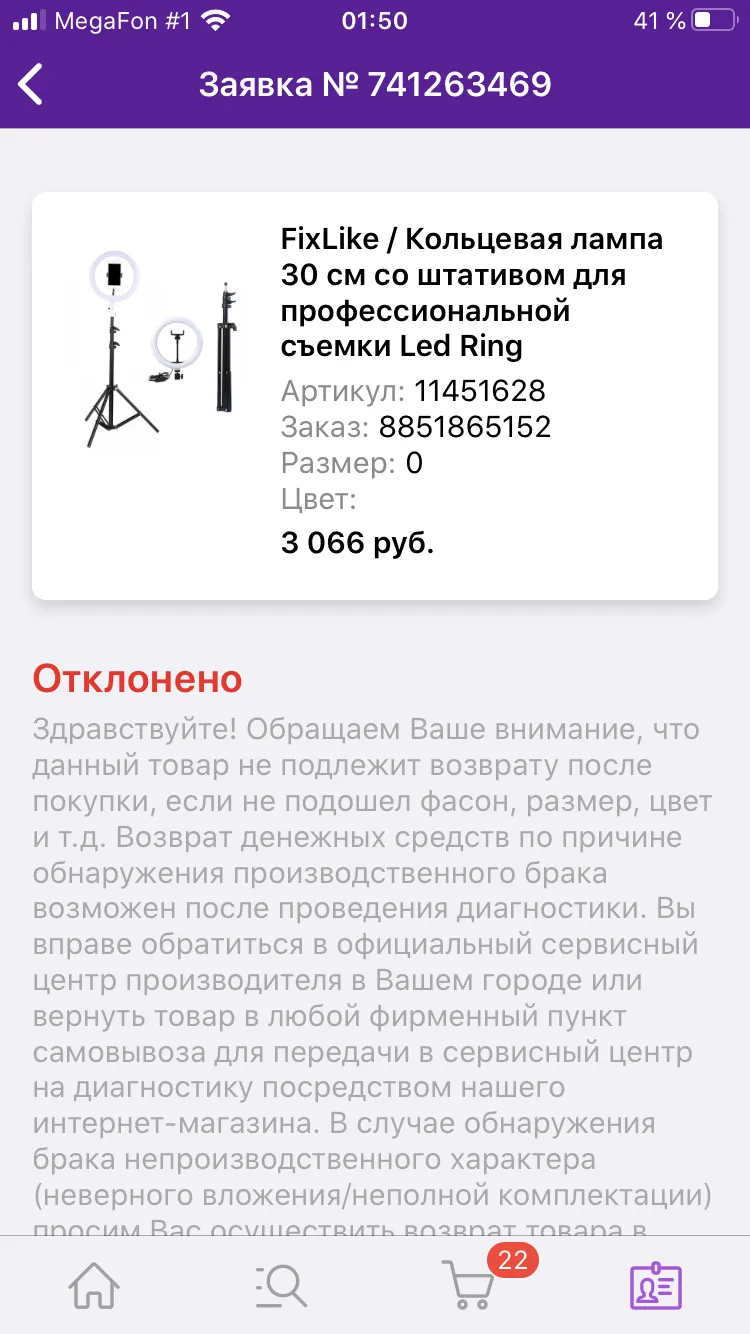750x1334 pixels.
Task: Go back from the Заявка screen
Action: tap(32, 84)
